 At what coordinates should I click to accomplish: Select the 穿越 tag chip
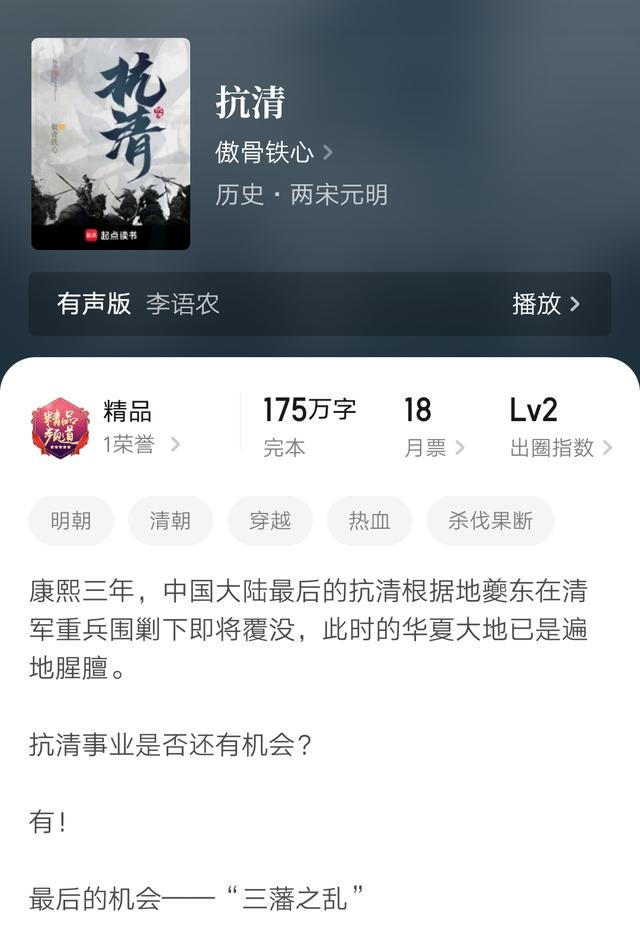(x=270, y=521)
